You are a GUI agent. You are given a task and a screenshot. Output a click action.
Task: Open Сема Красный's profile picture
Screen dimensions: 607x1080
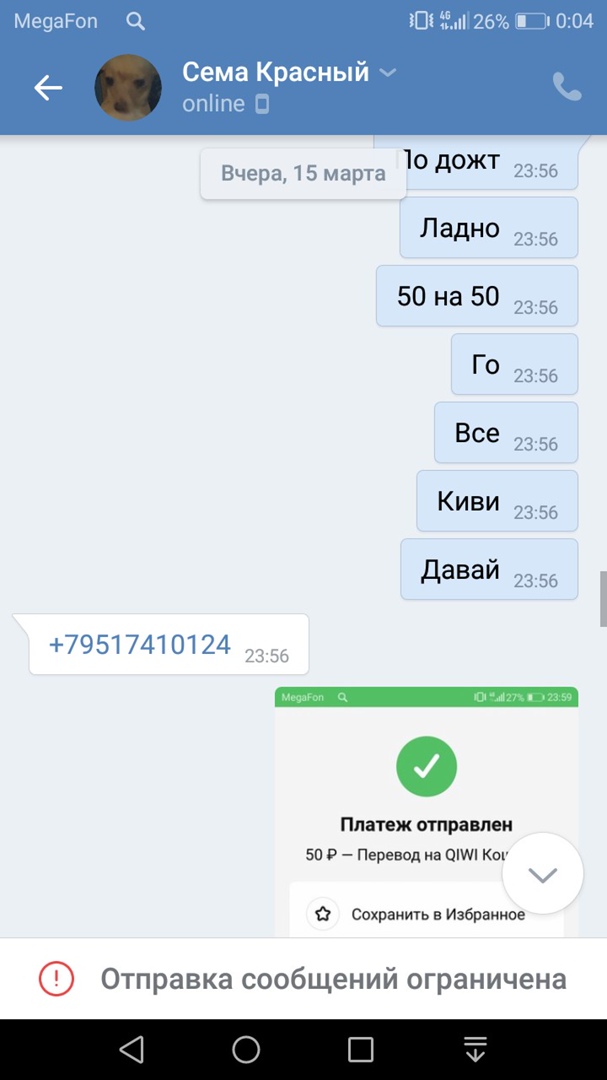(x=128, y=88)
